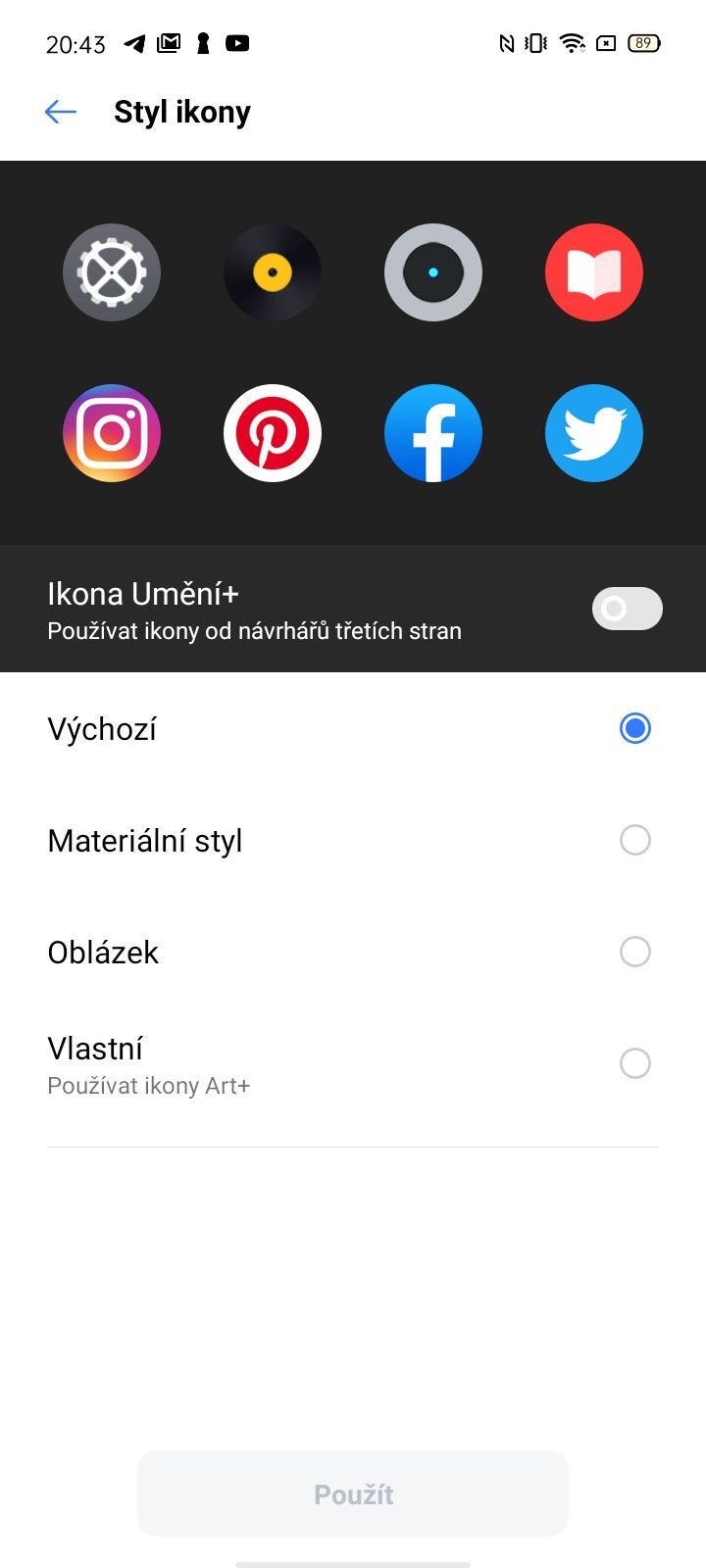Tap the YouTube notification icon
This screenshot has width=706, height=1568.
click(x=235, y=42)
